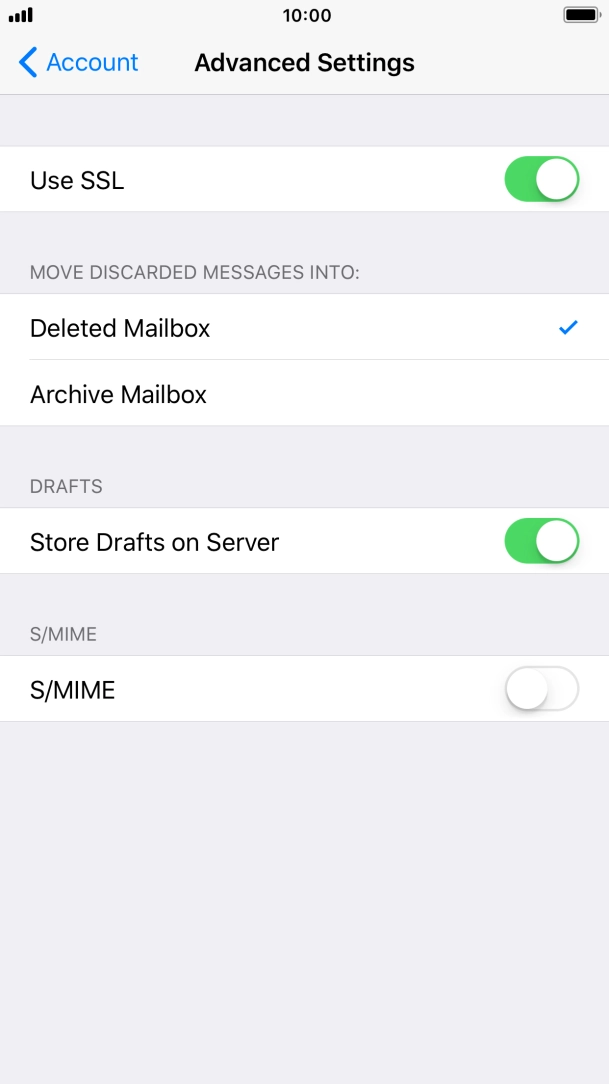Turn off the Use SSL switch

541,180
